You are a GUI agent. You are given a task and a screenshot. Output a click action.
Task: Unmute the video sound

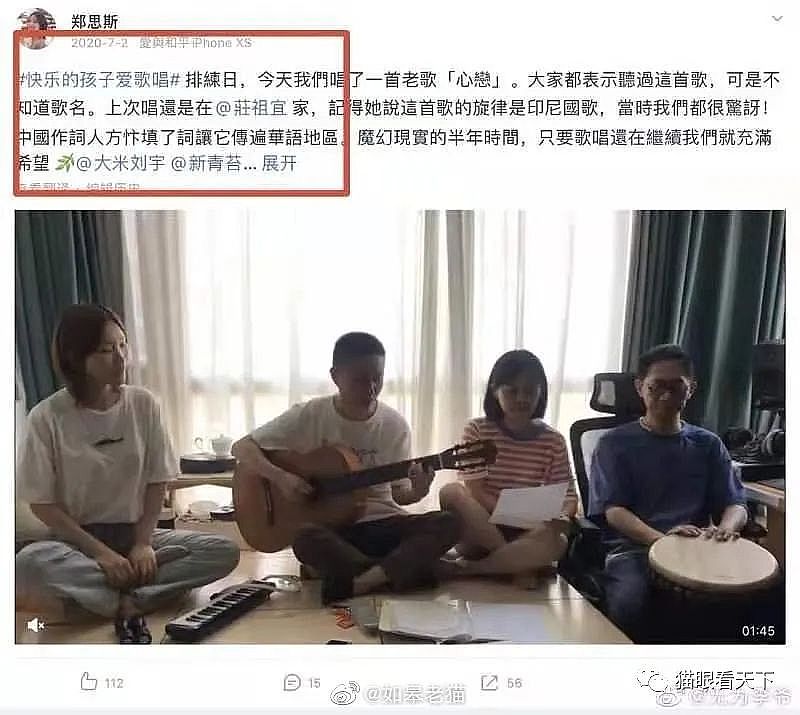[x=37, y=625]
